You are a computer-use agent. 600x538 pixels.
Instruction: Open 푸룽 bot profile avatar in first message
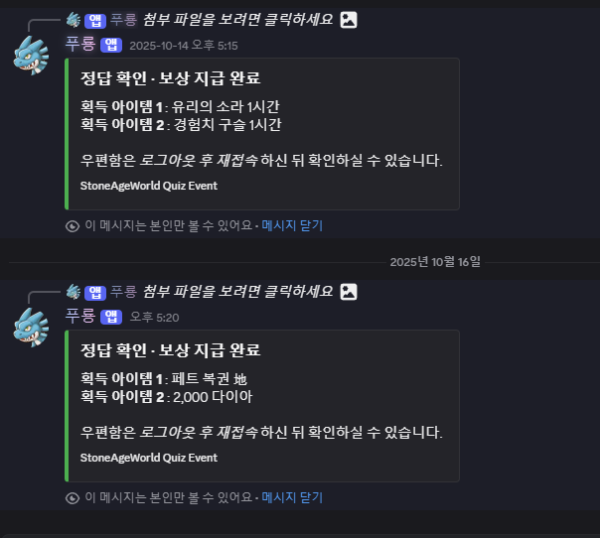click(x=31, y=55)
